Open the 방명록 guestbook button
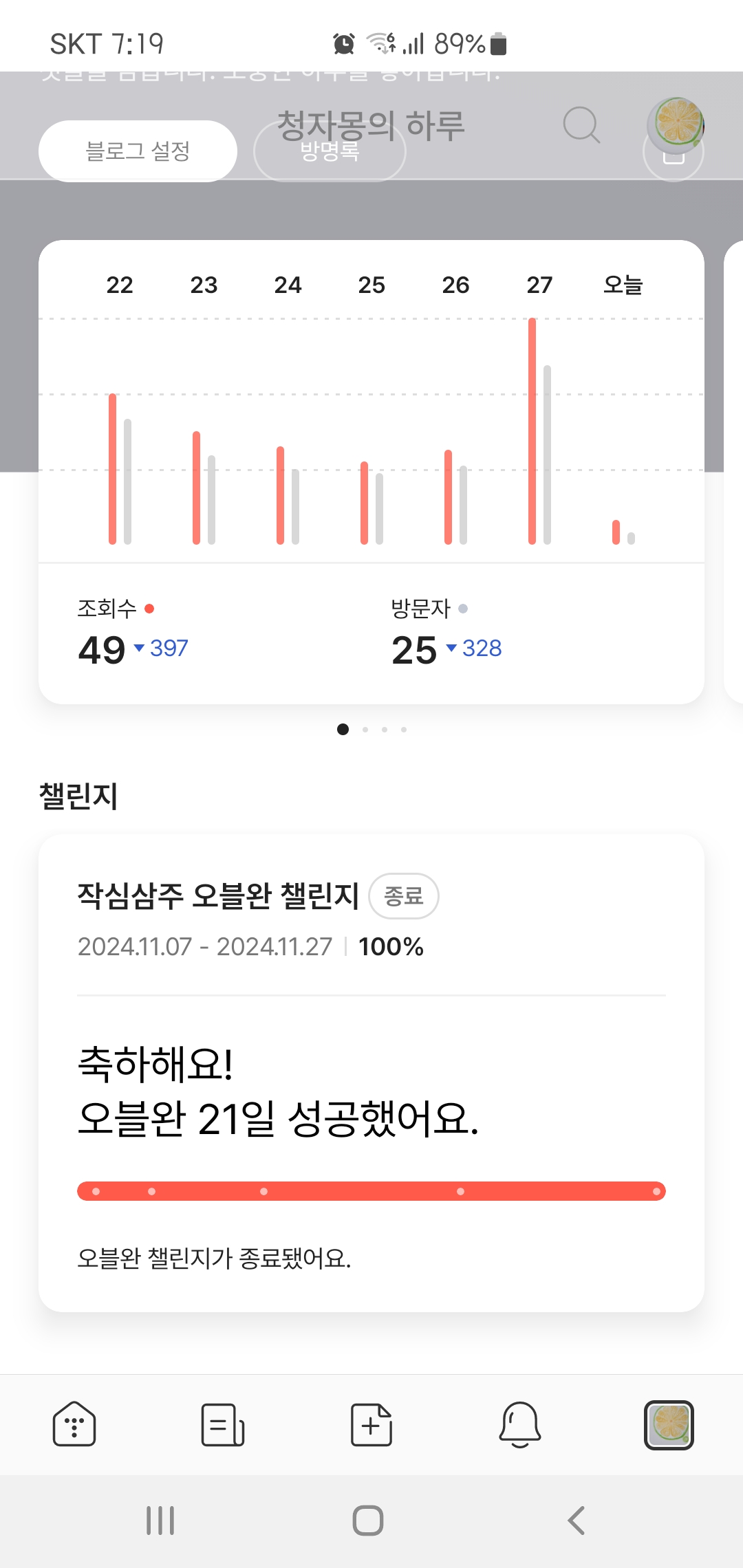743x1568 pixels. tap(330, 151)
